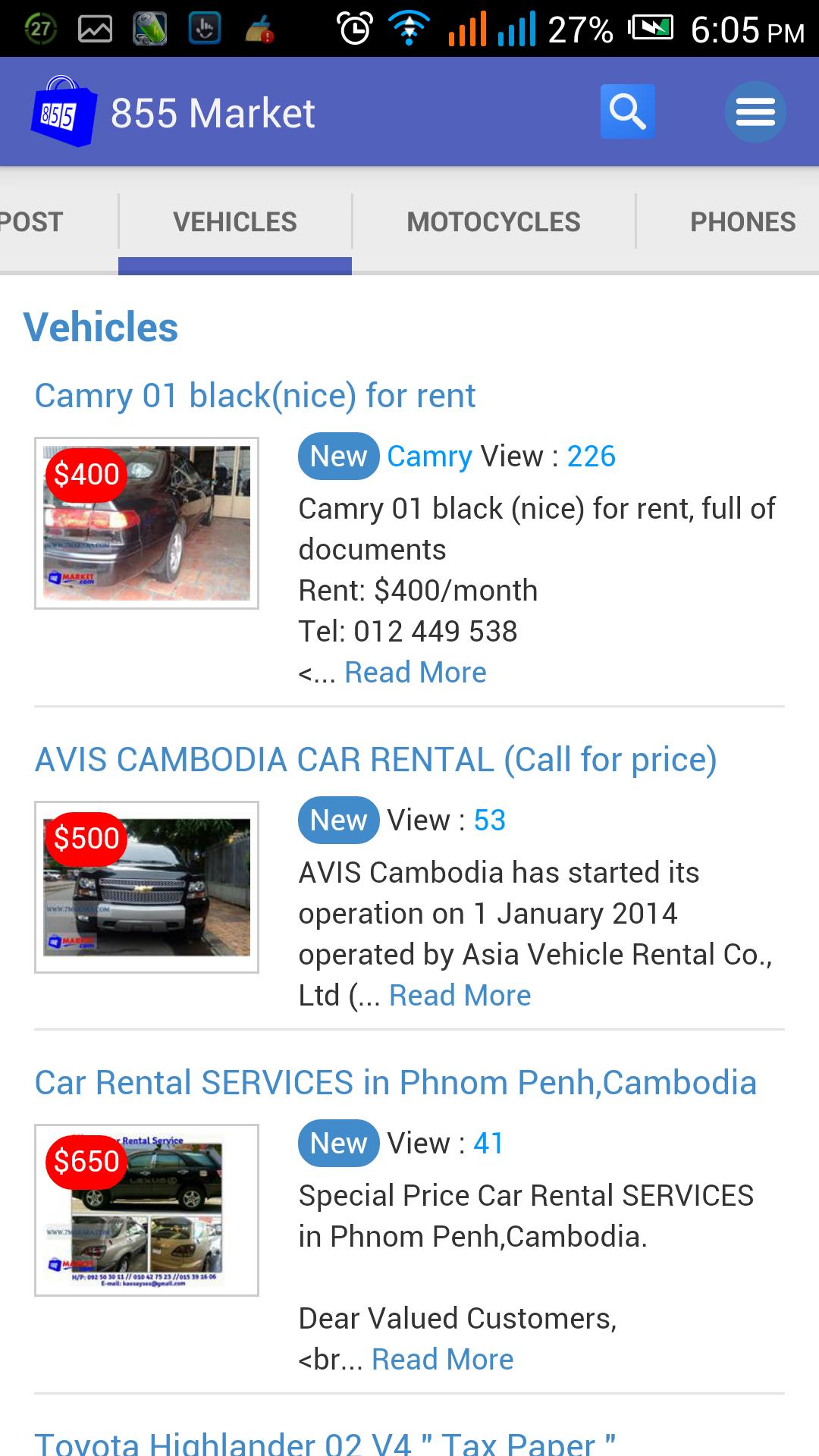Tap the 855 Market shopping bag logo
The image size is (819, 1456).
(63, 112)
